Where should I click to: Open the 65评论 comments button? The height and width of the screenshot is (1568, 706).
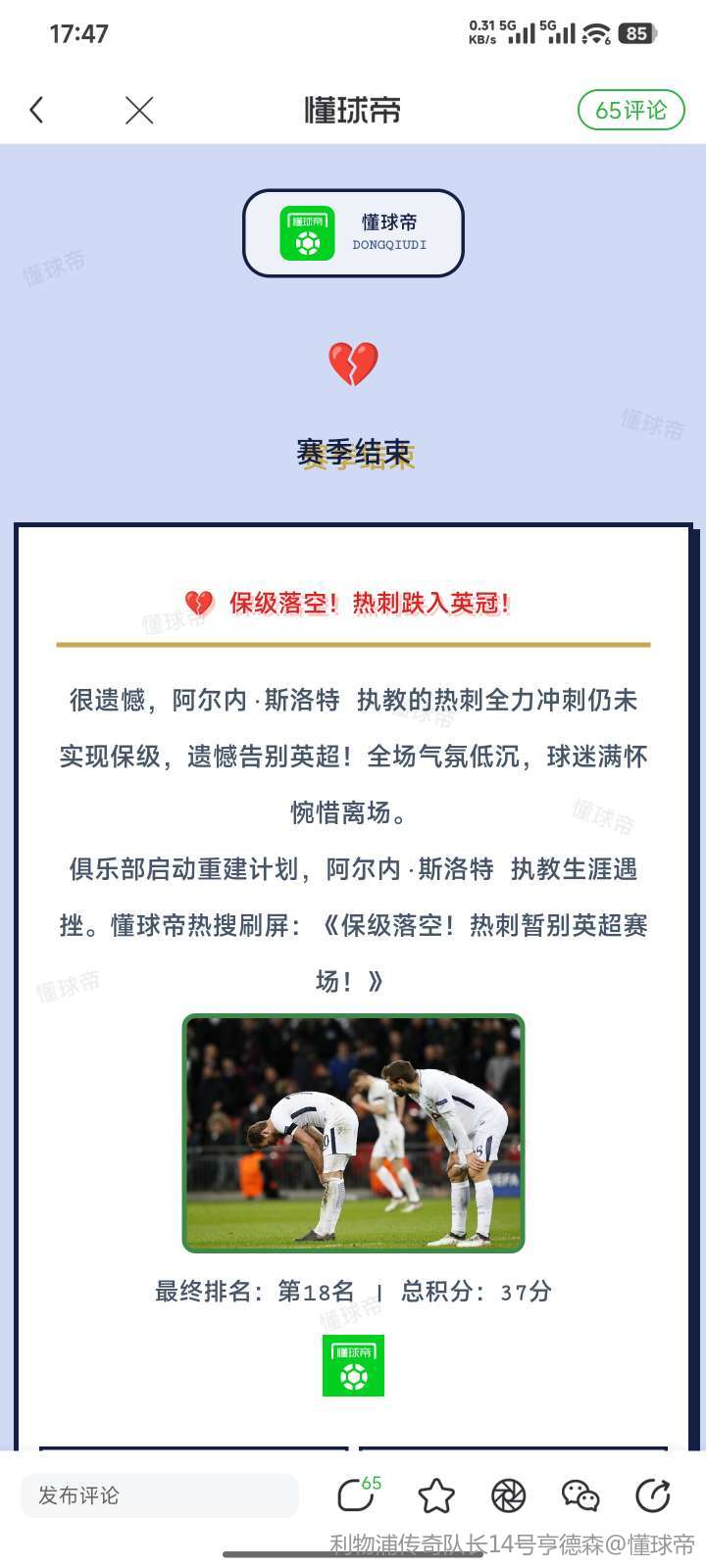[630, 110]
